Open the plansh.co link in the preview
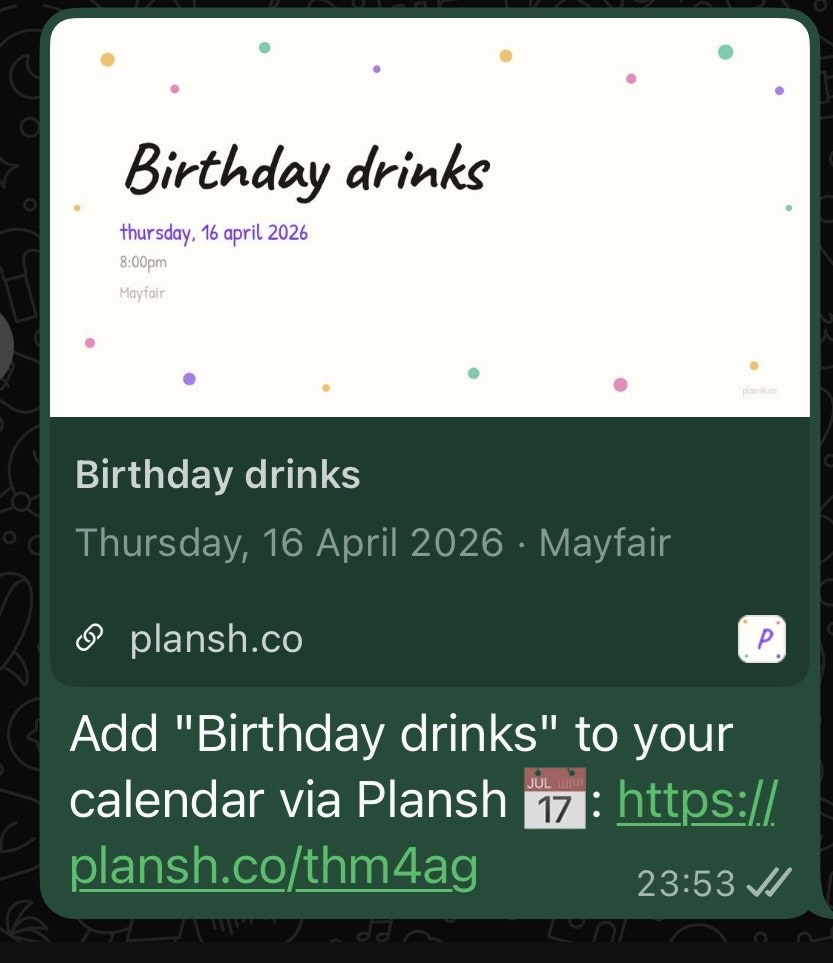Image resolution: width=833 pixels, height=963 pixels. 215,638
